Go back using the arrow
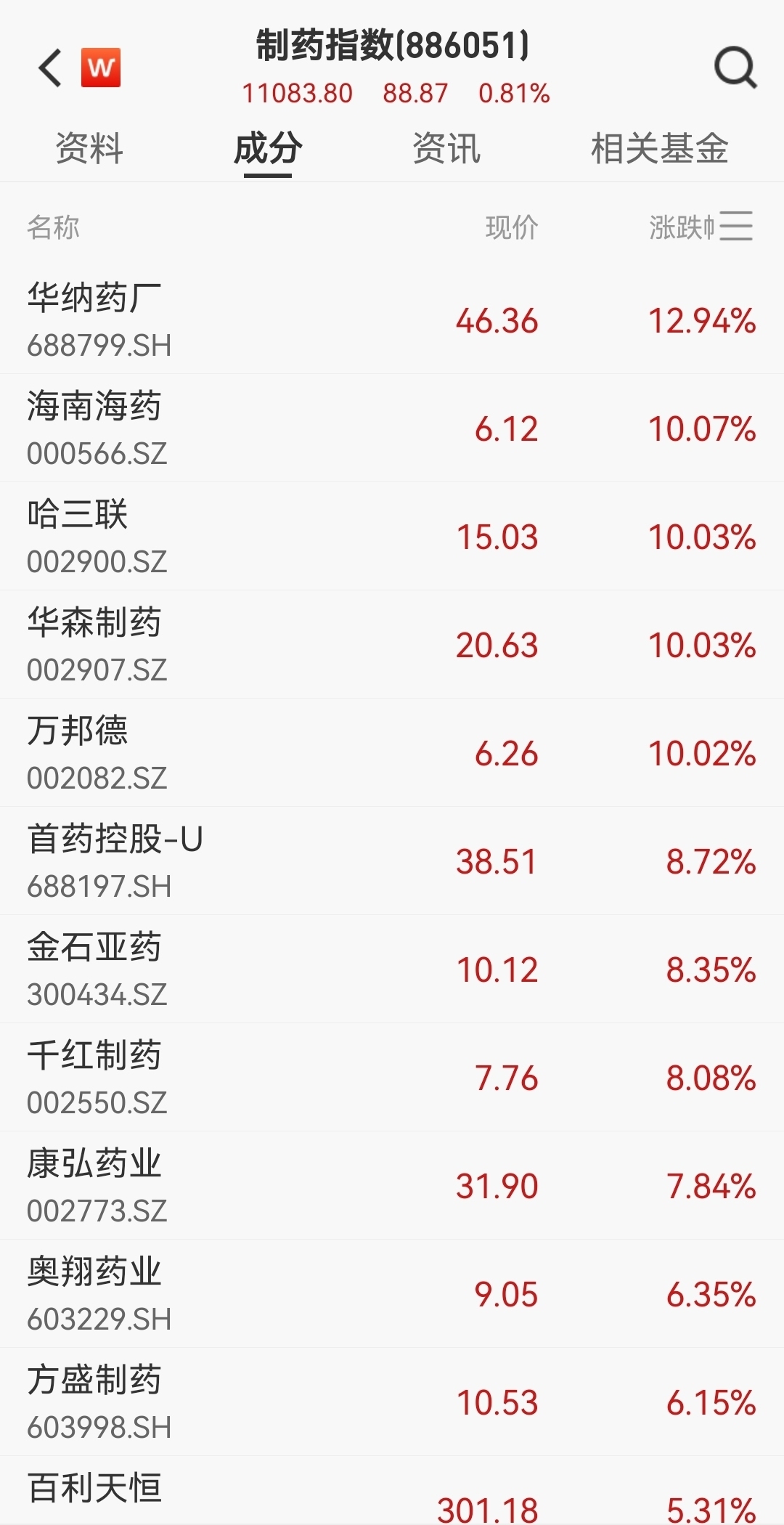The width and height of the screenshot is (784, 1525). (51, 68)
